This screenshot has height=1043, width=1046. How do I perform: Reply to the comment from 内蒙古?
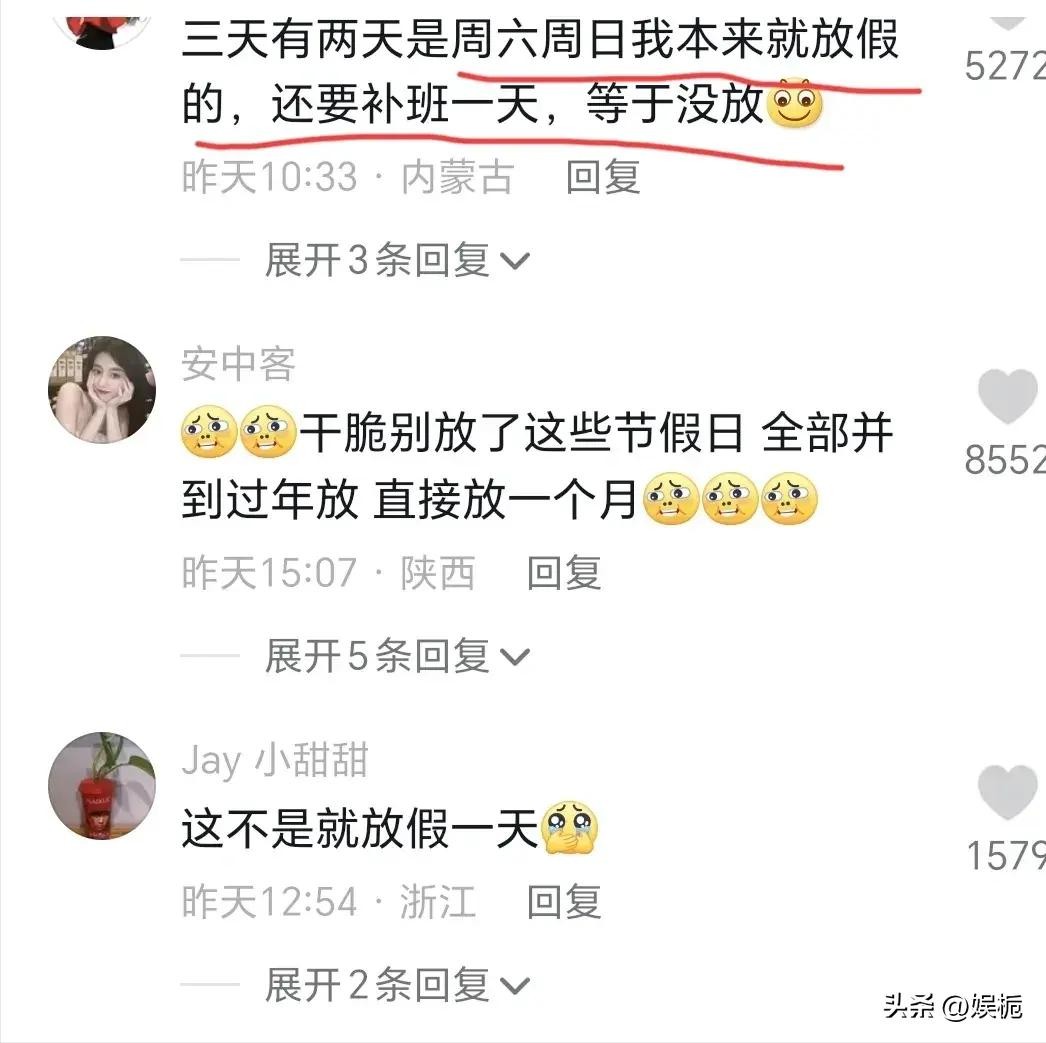click(x=602, y=178)
